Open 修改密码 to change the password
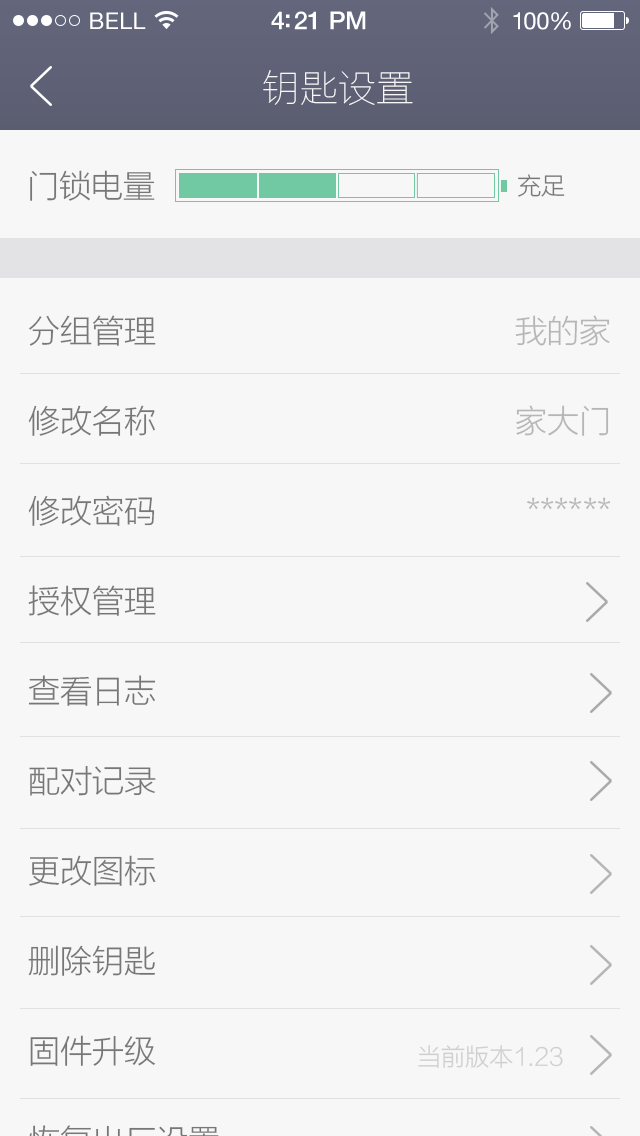Screen dimensions: 640x1136 click(x=320, y=511)
